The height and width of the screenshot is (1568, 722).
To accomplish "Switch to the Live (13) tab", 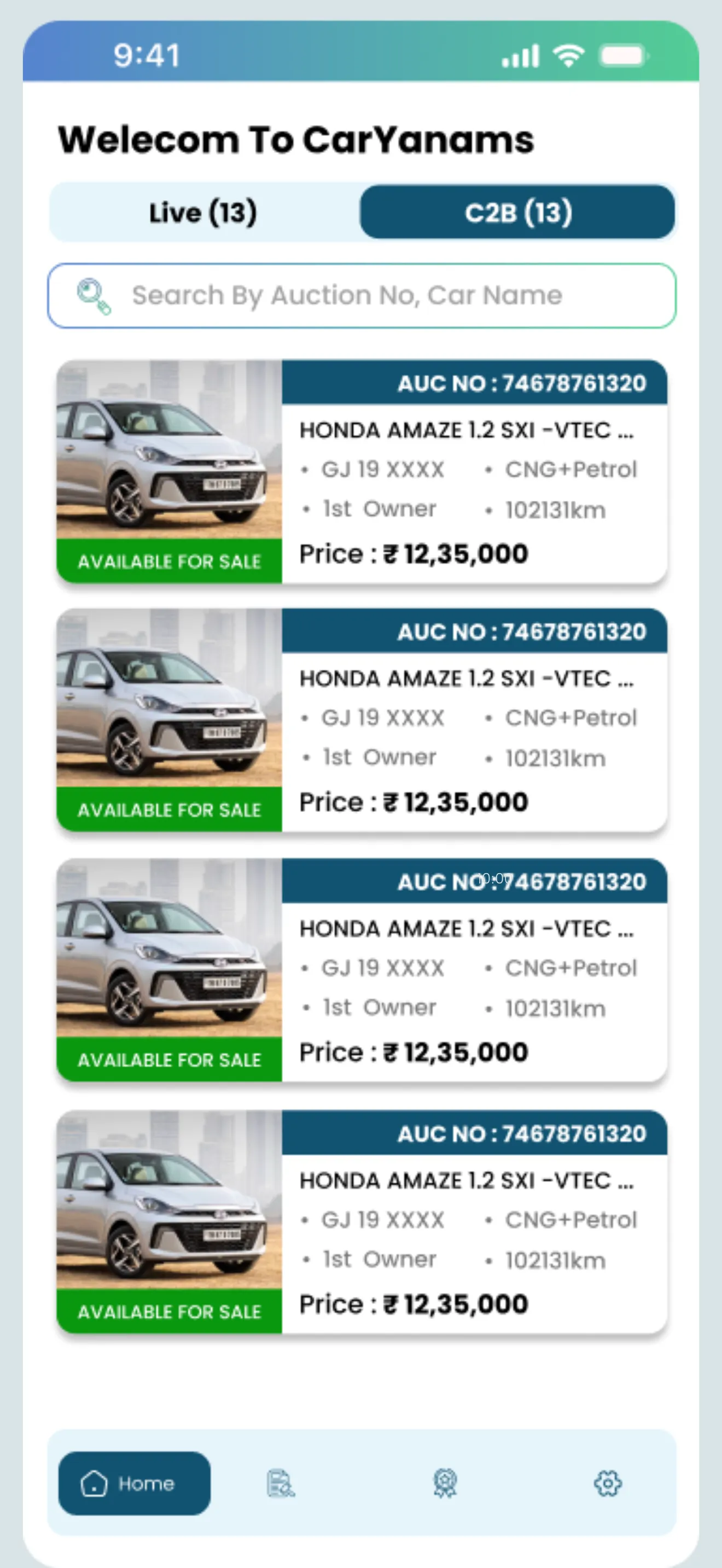I will [x=203, y=213].
